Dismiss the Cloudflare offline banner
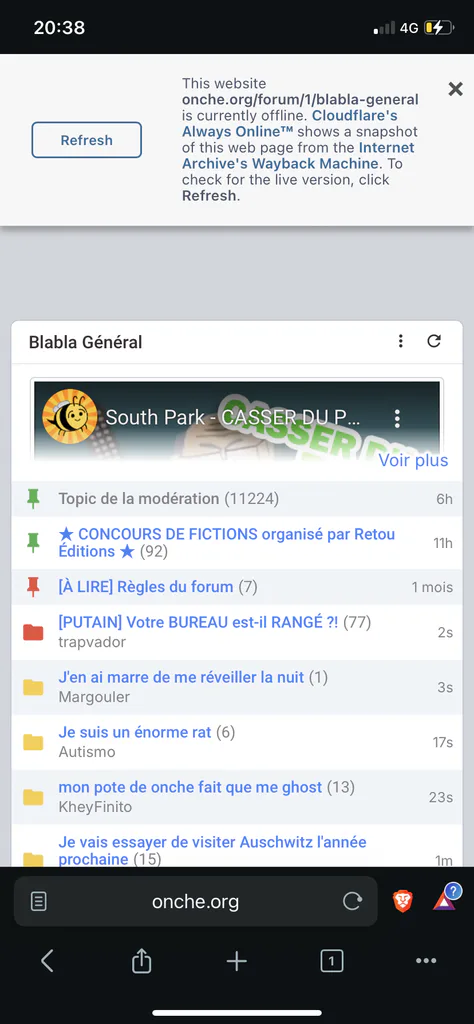Image resolution: width=474 pixels, height=1024 pixels. point(456,89)
